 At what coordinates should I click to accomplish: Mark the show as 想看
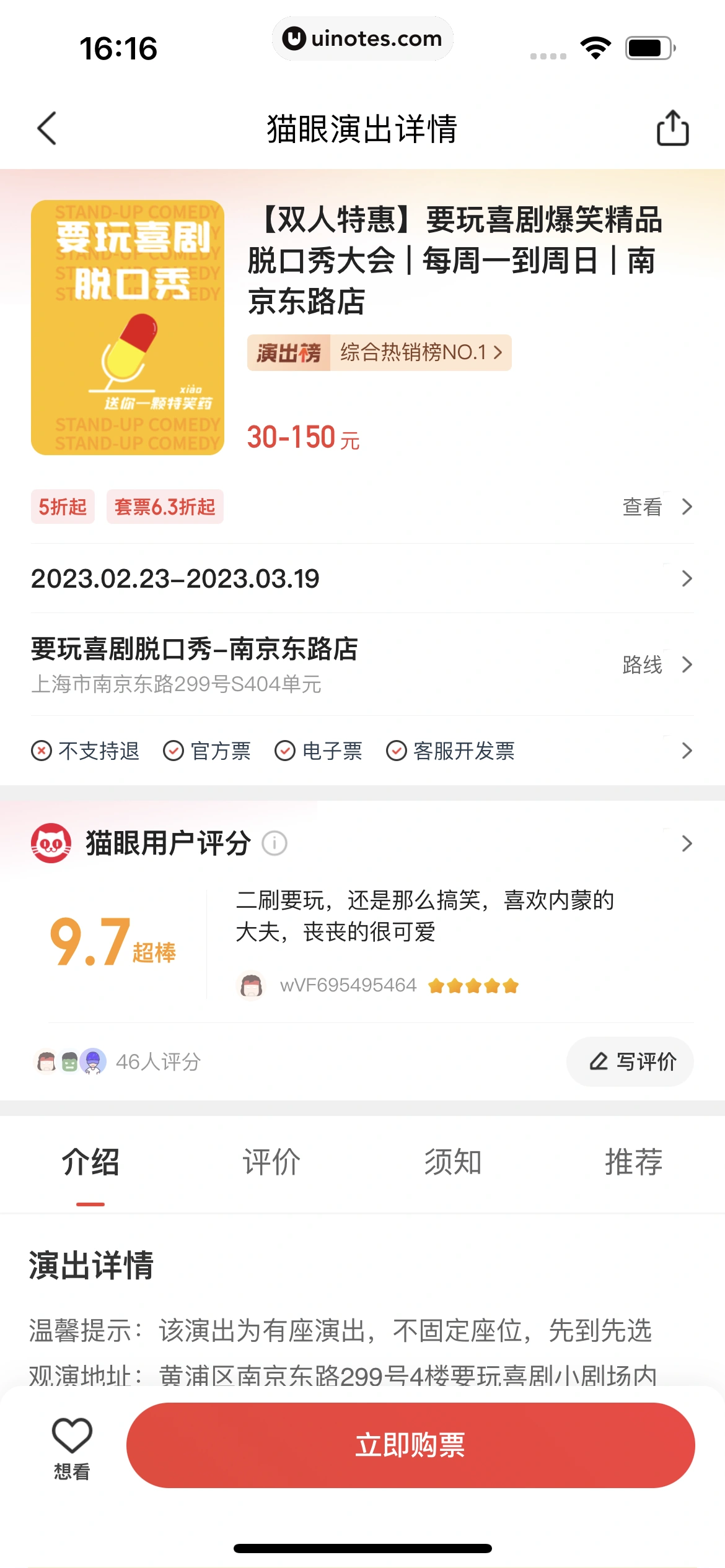point(72,1445)
